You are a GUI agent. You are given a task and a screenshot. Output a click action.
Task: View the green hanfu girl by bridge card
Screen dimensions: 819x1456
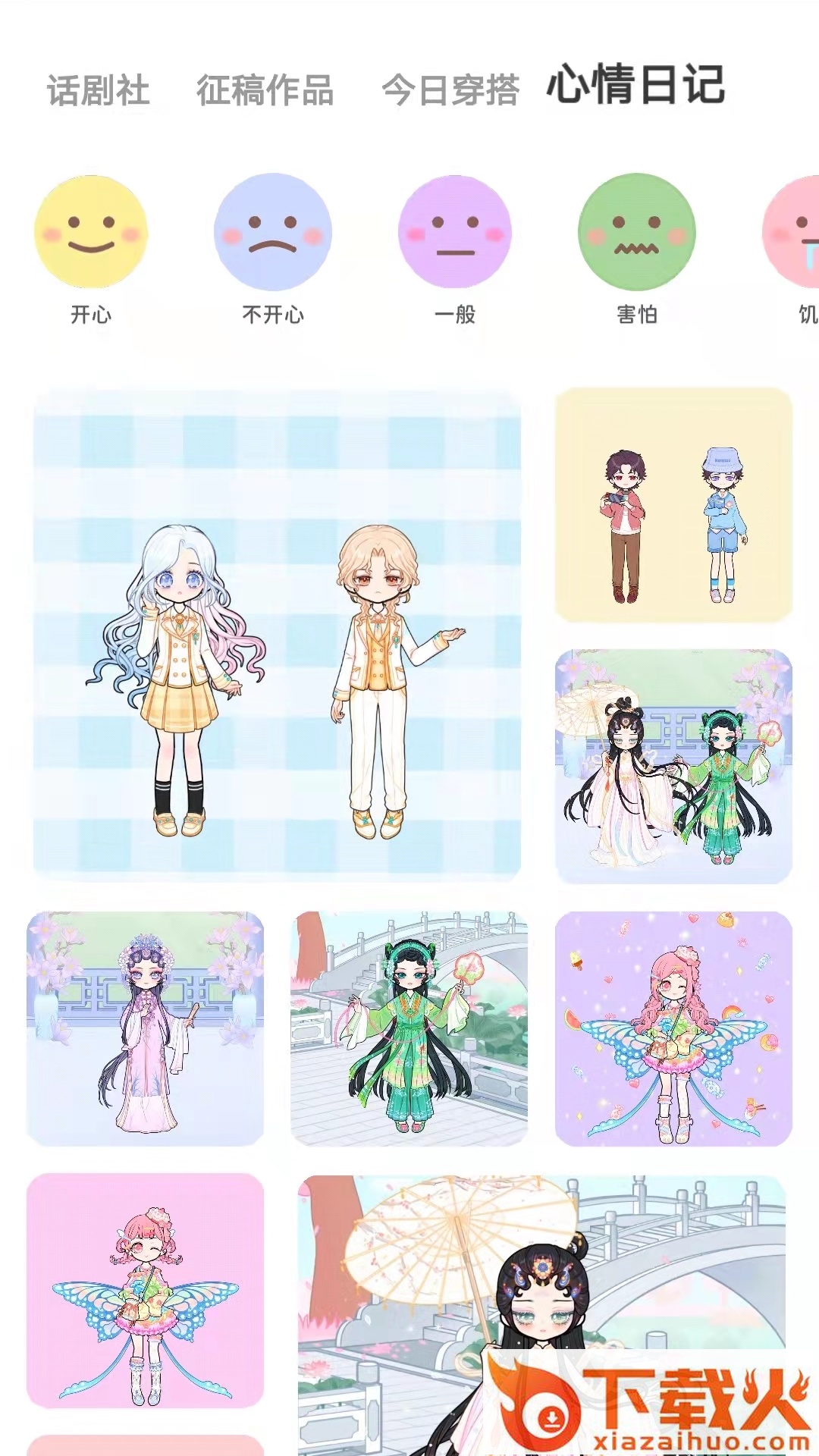409,1028
